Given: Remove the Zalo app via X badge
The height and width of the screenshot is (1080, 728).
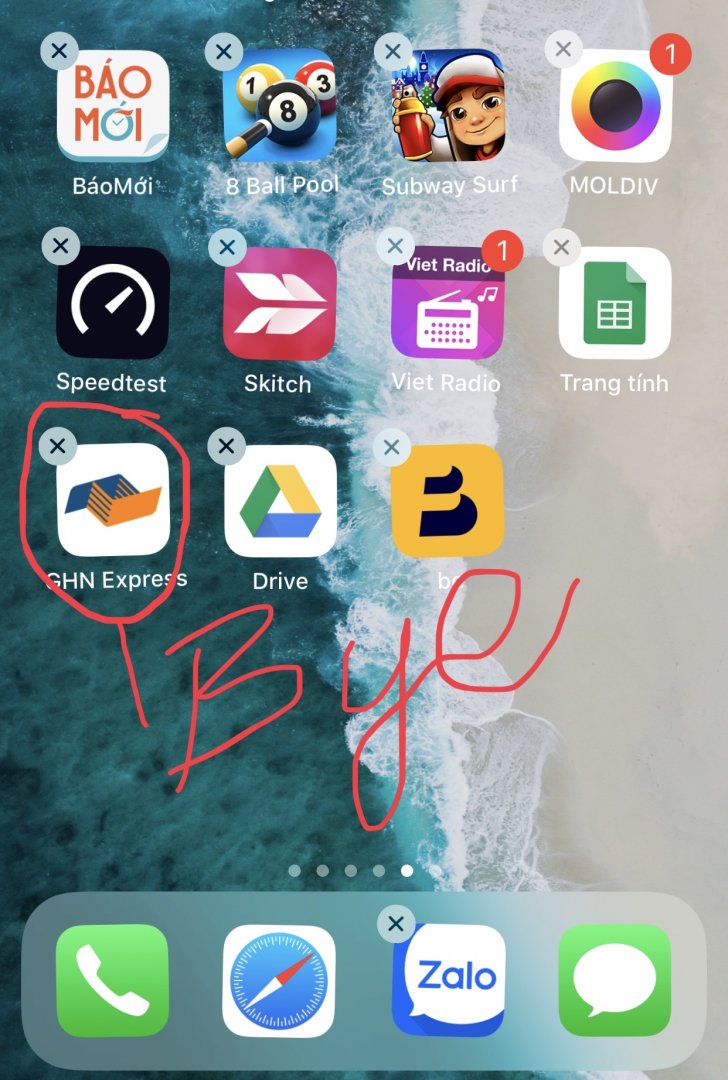Looking at the screenshot, I should pos(396,924).
